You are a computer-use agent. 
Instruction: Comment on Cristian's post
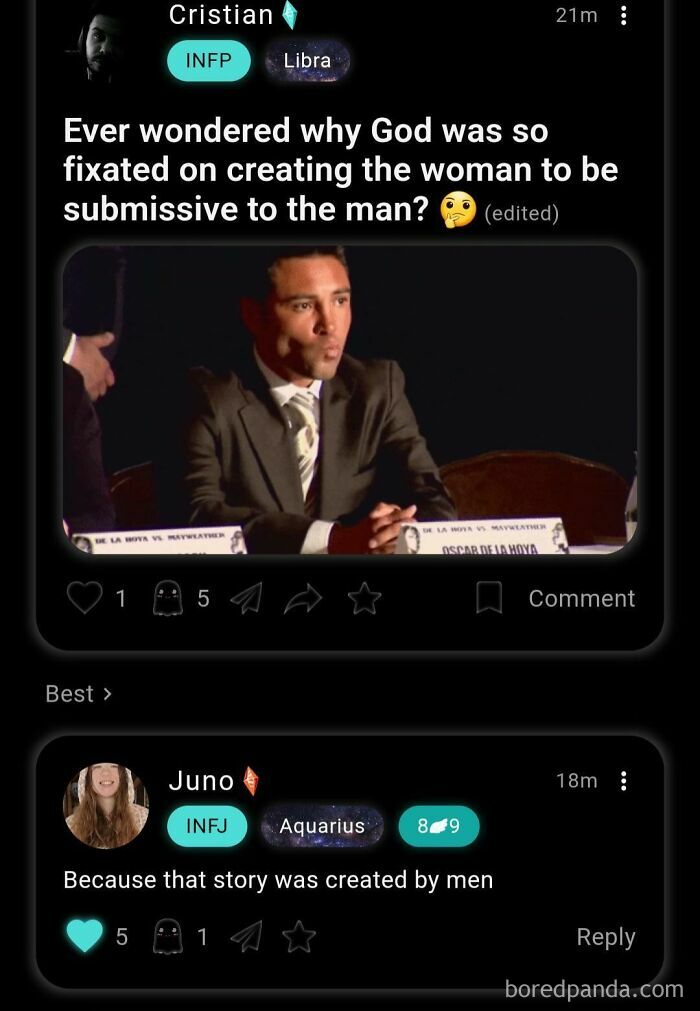point(581,598)
